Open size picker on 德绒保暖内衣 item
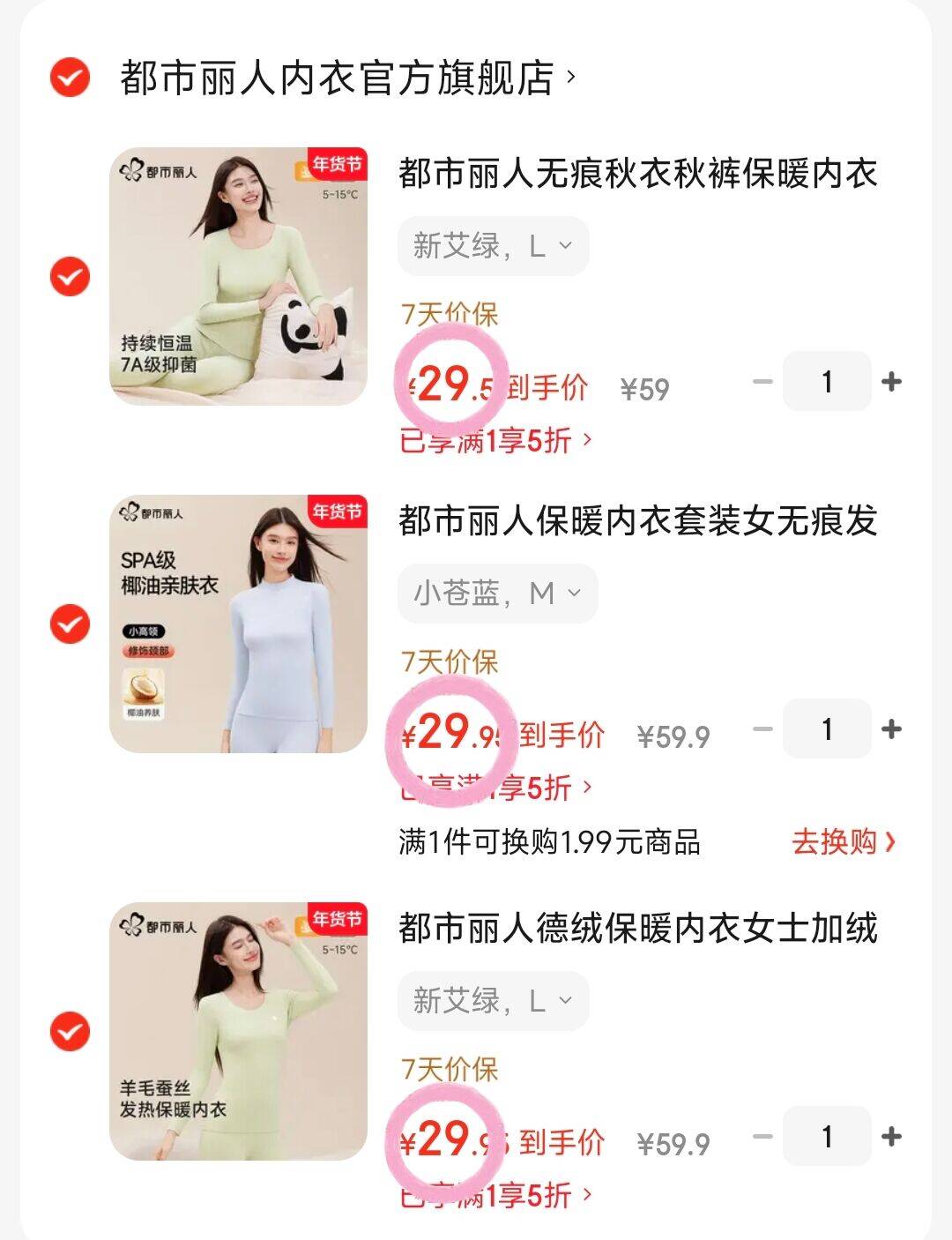Screen dimensions: 952x1240 coord(493,1001)
